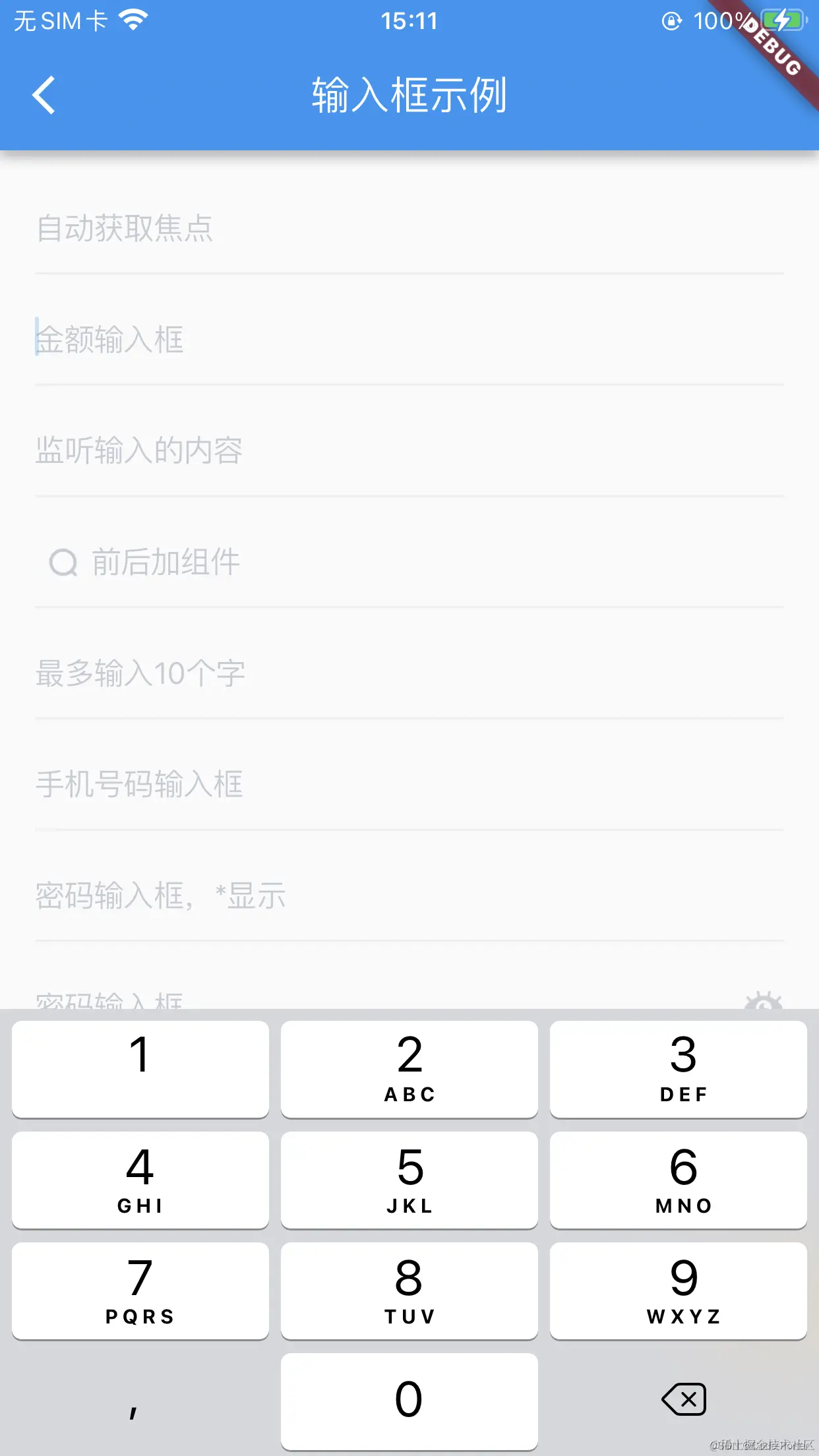Tap the 9 WXYZ key

click(679, 1290)
